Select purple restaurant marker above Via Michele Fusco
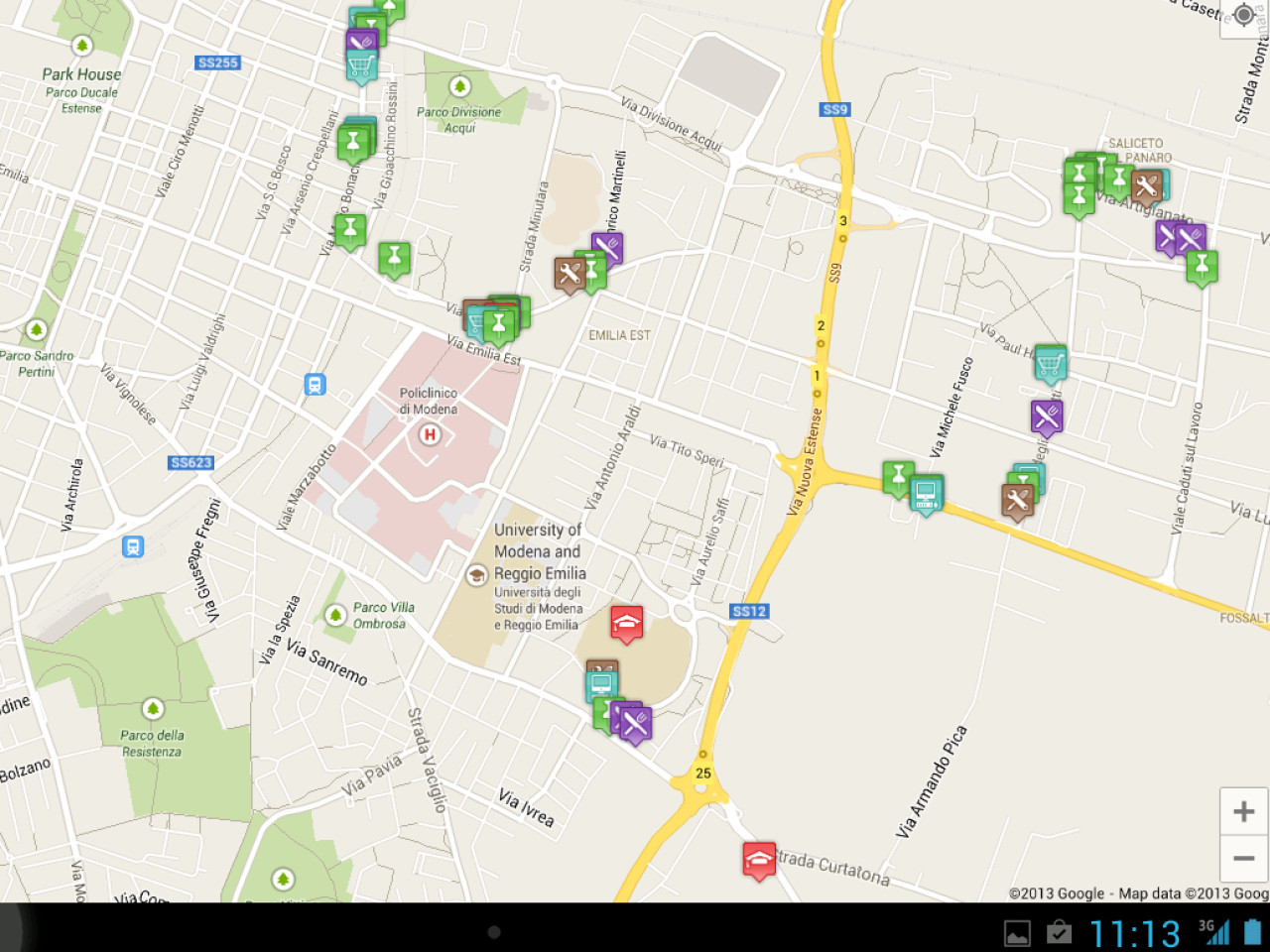 click(x=1047, y=416)
